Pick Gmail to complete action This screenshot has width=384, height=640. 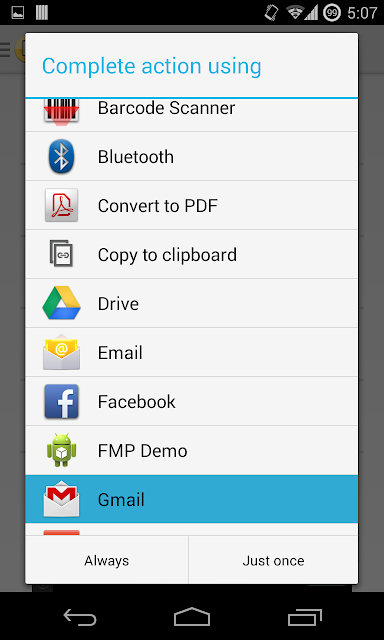191,499
